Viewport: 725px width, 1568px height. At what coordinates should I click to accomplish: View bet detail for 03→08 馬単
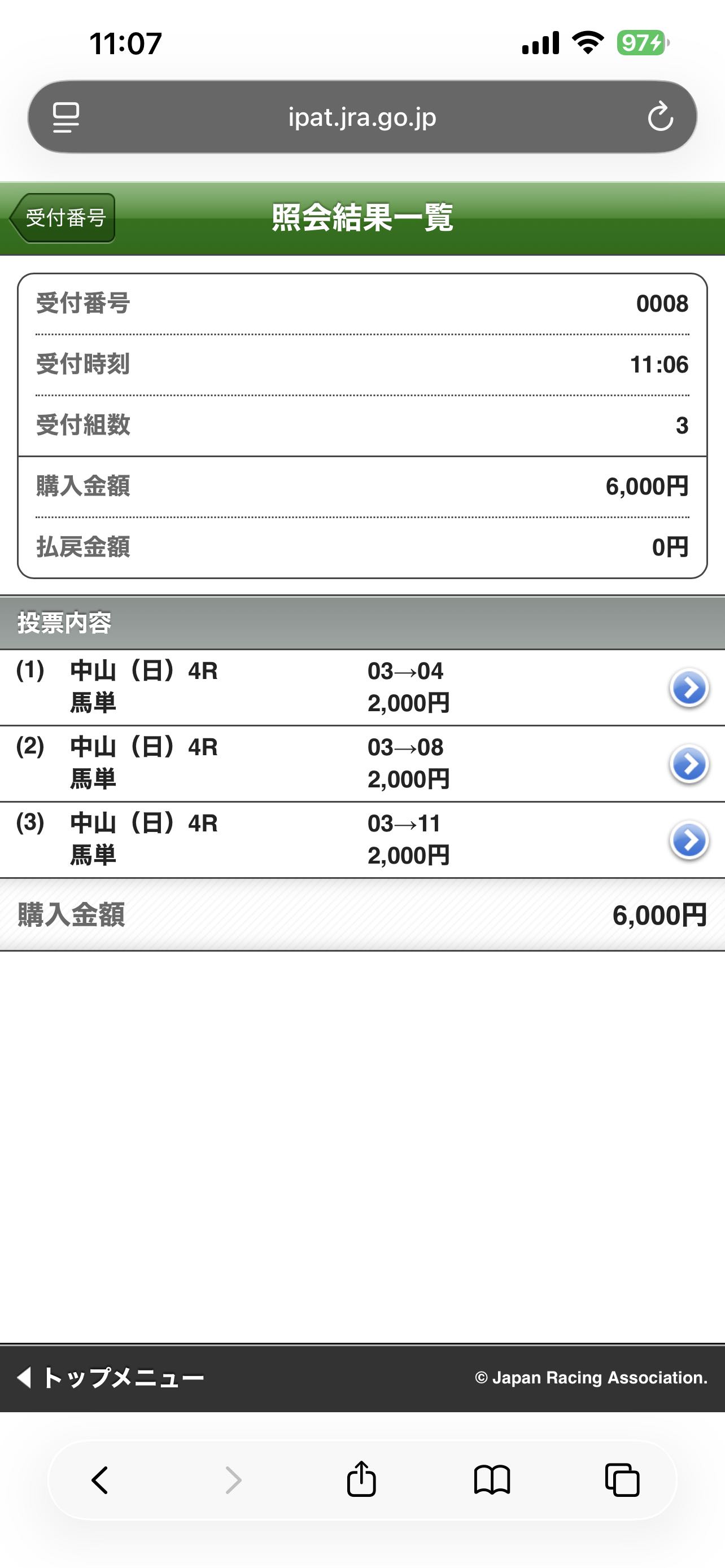tap(688, 764)
